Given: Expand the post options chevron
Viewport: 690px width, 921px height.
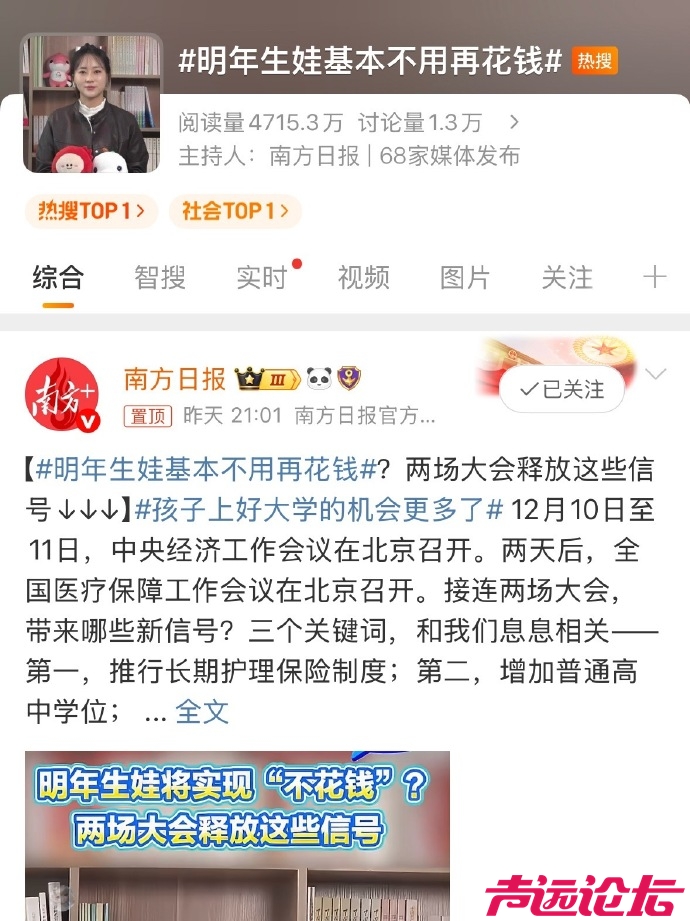Looking at the screenshot, I should (x=656, y=375).
